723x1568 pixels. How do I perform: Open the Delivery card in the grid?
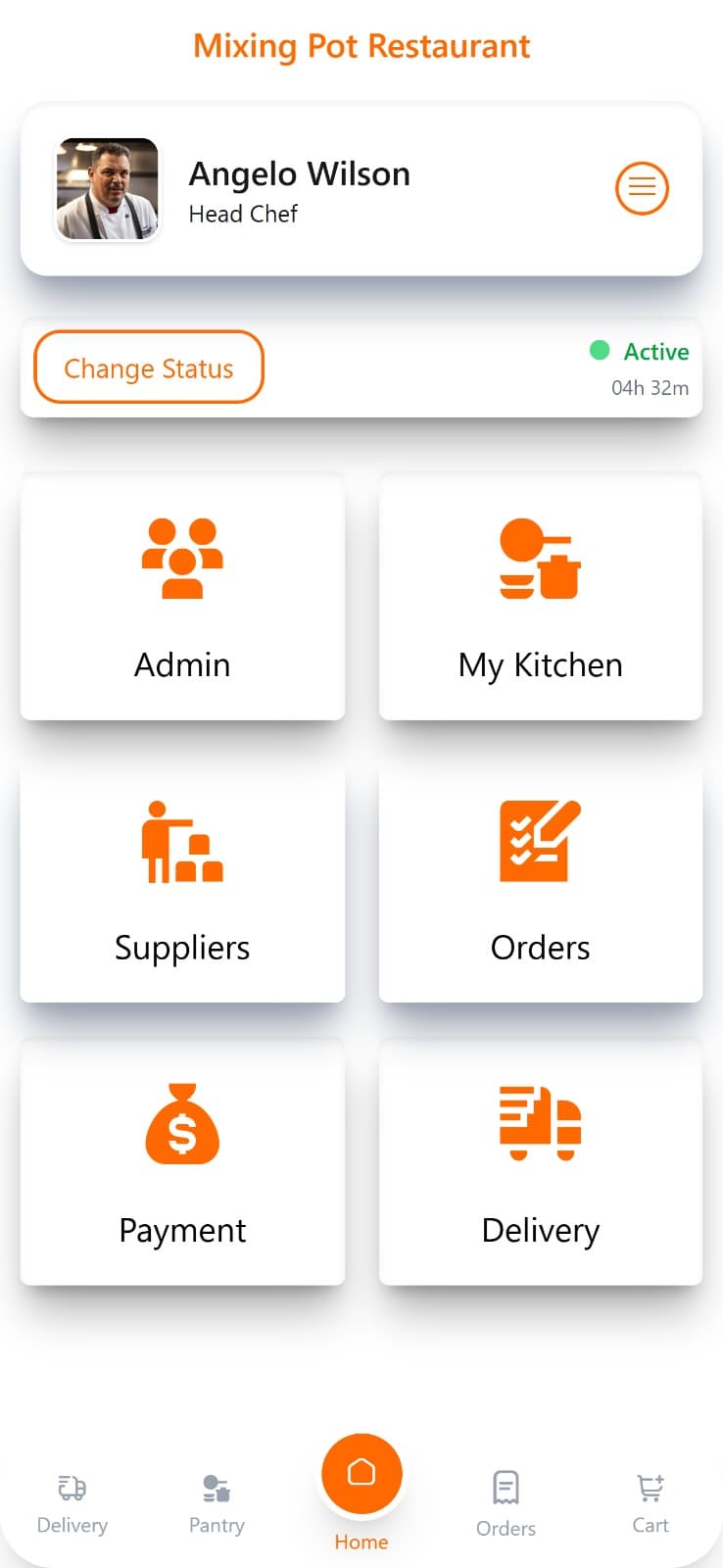coord(540,1162)
